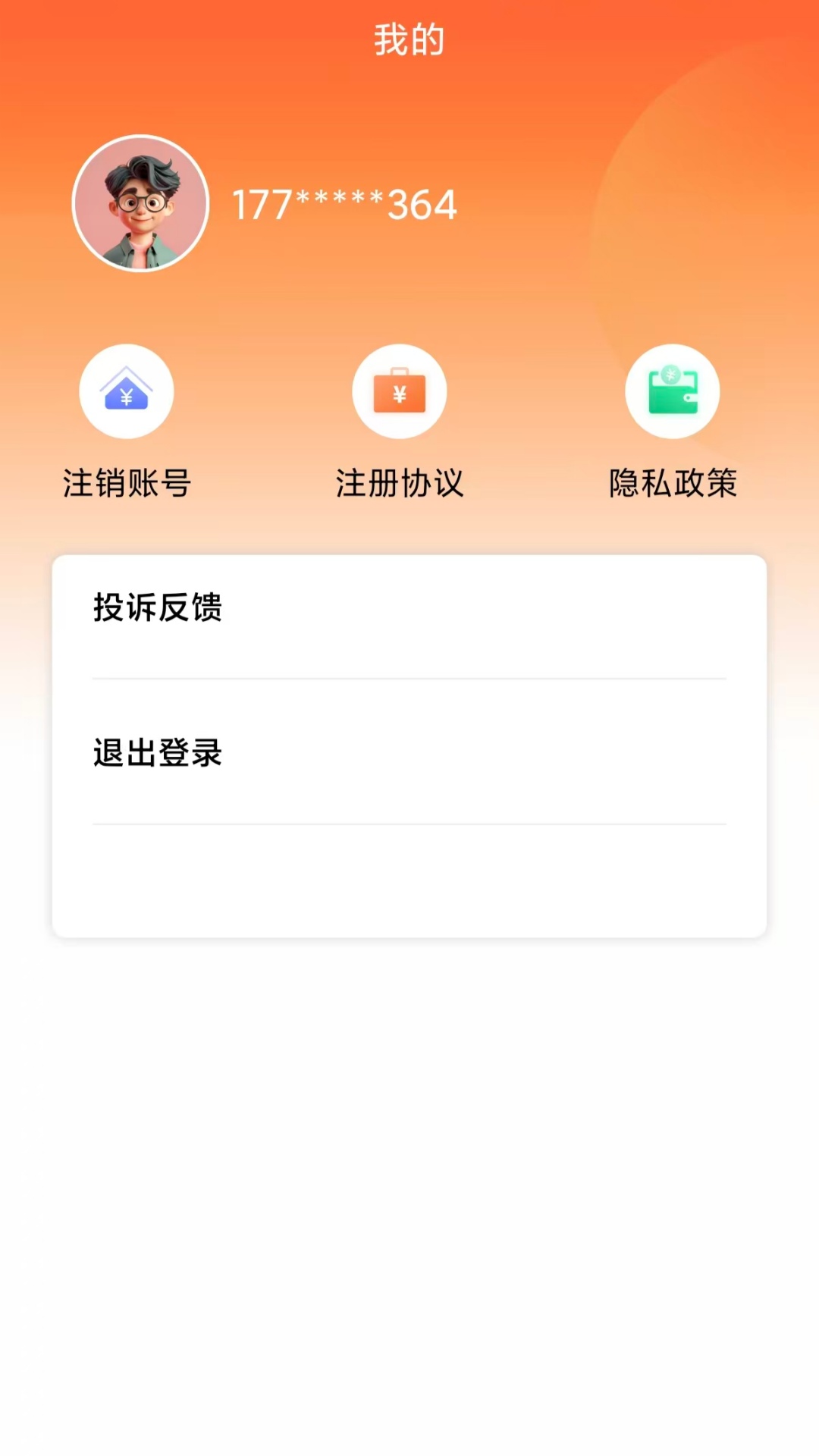This screenshot has height=1456, width=819.
Task: Click the ¥ symbol inside the house icon
Action: pos(127,396)
